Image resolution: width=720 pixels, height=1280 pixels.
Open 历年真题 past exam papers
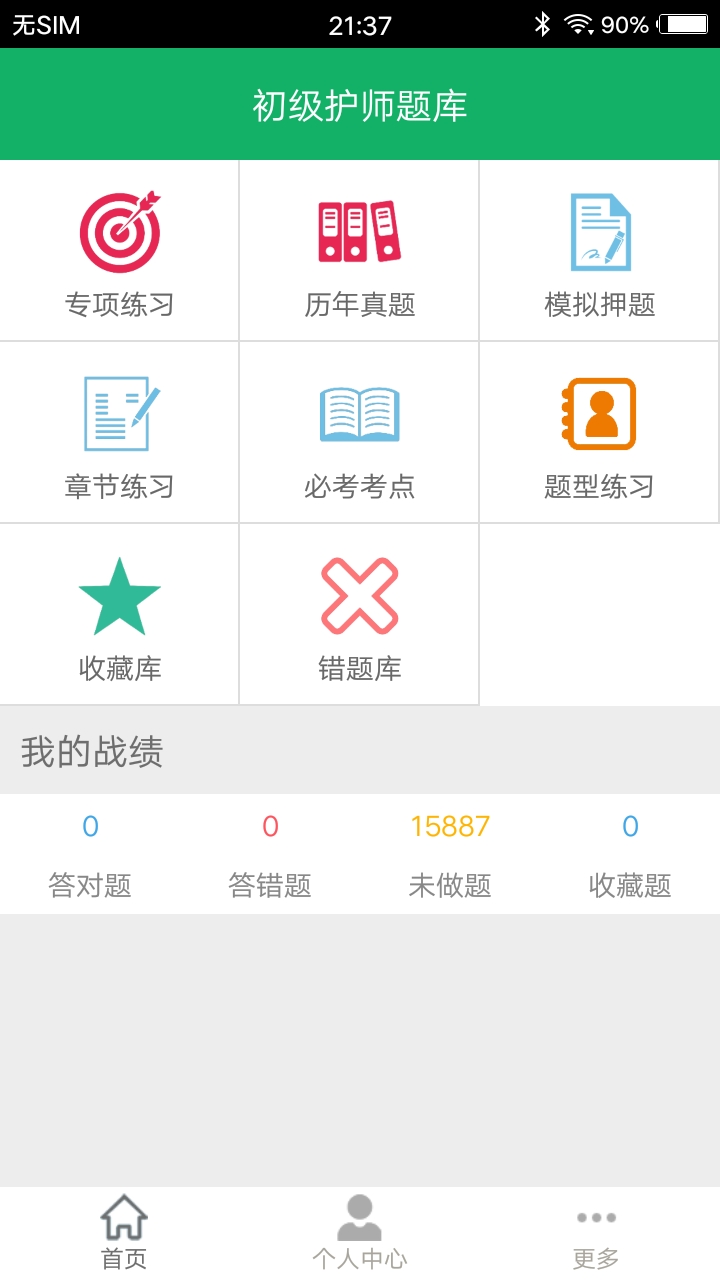pyautogui.click(x=359, y=248)
